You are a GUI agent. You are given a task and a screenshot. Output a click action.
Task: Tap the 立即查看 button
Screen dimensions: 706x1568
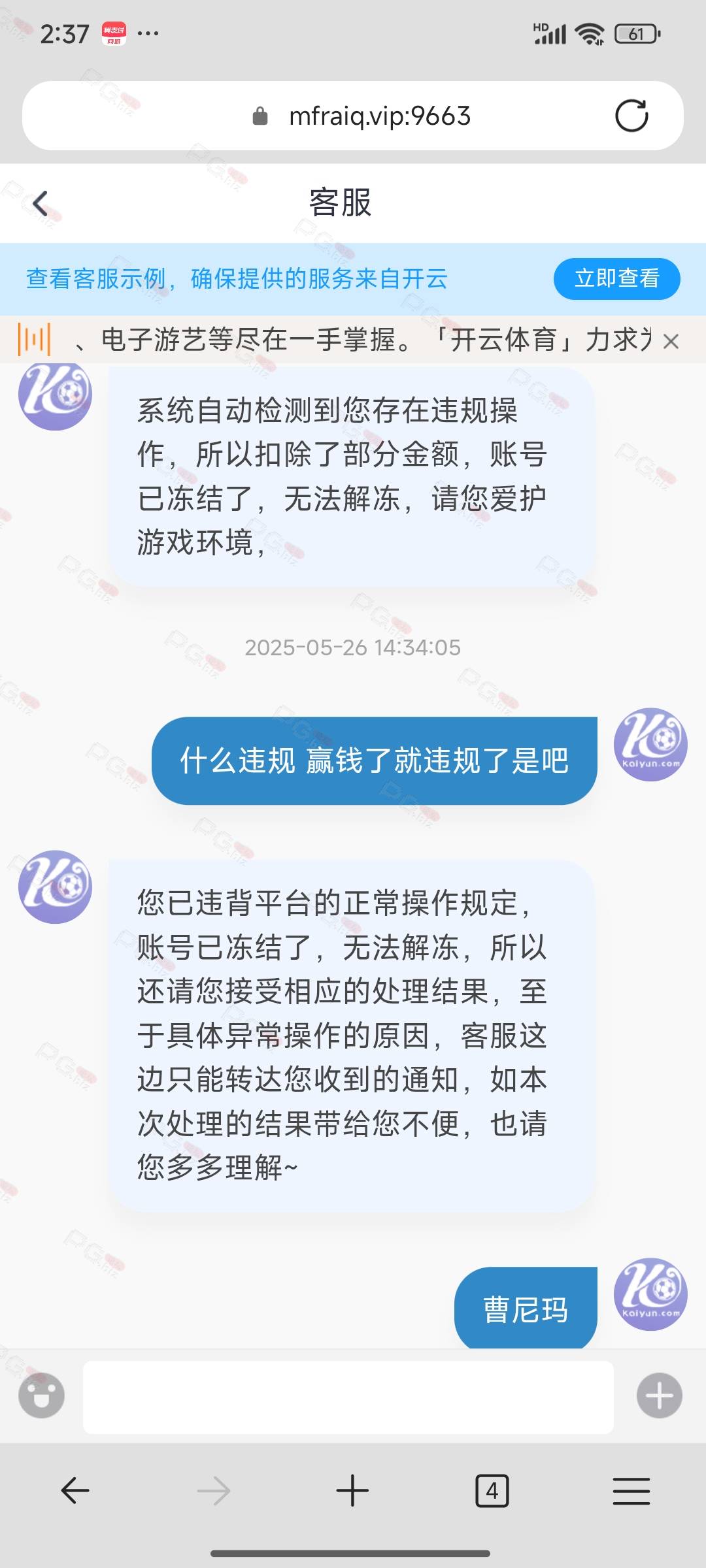[616, 279]
